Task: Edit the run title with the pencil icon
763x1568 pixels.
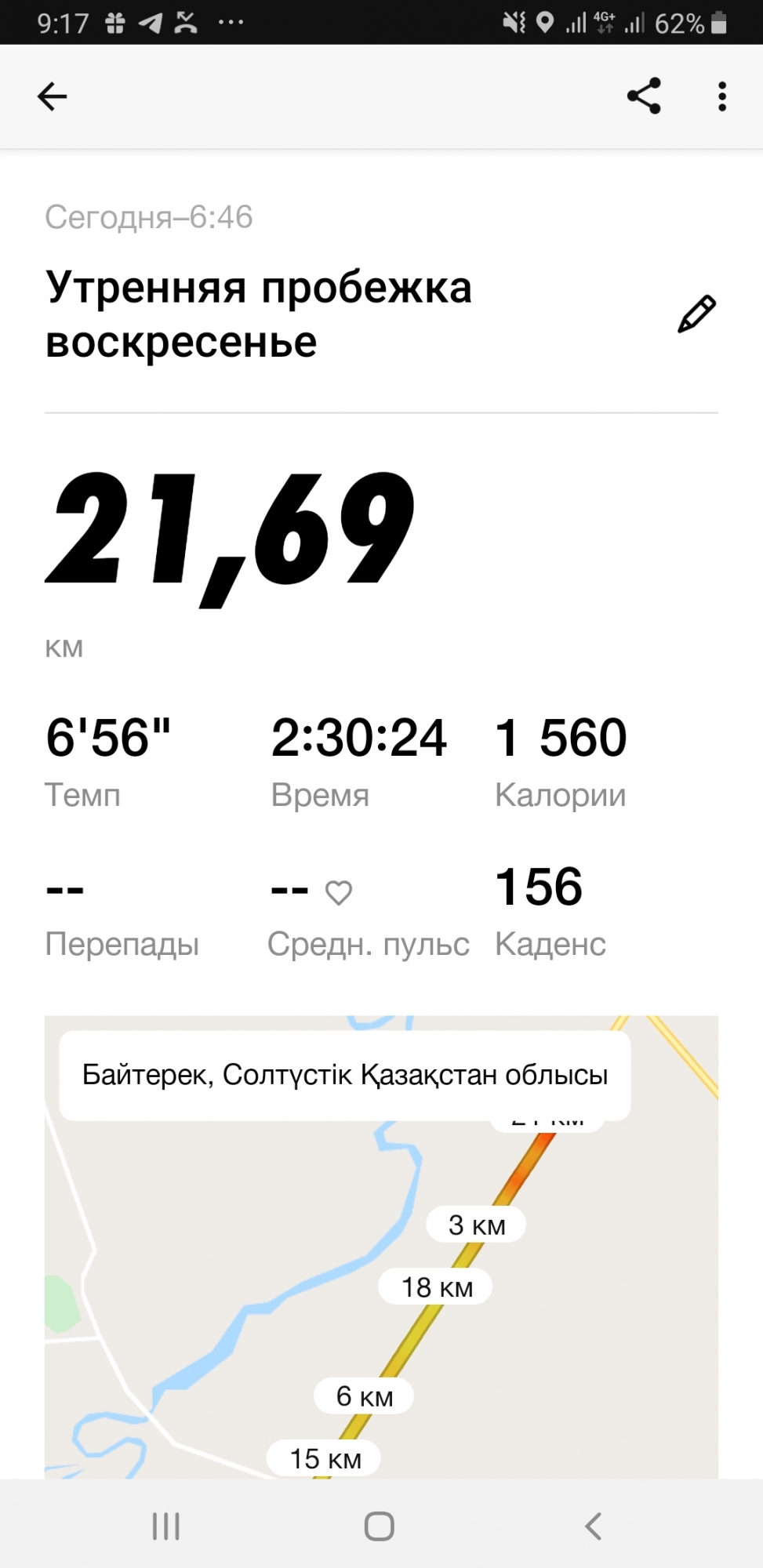Action: click(x=696, y=314)
